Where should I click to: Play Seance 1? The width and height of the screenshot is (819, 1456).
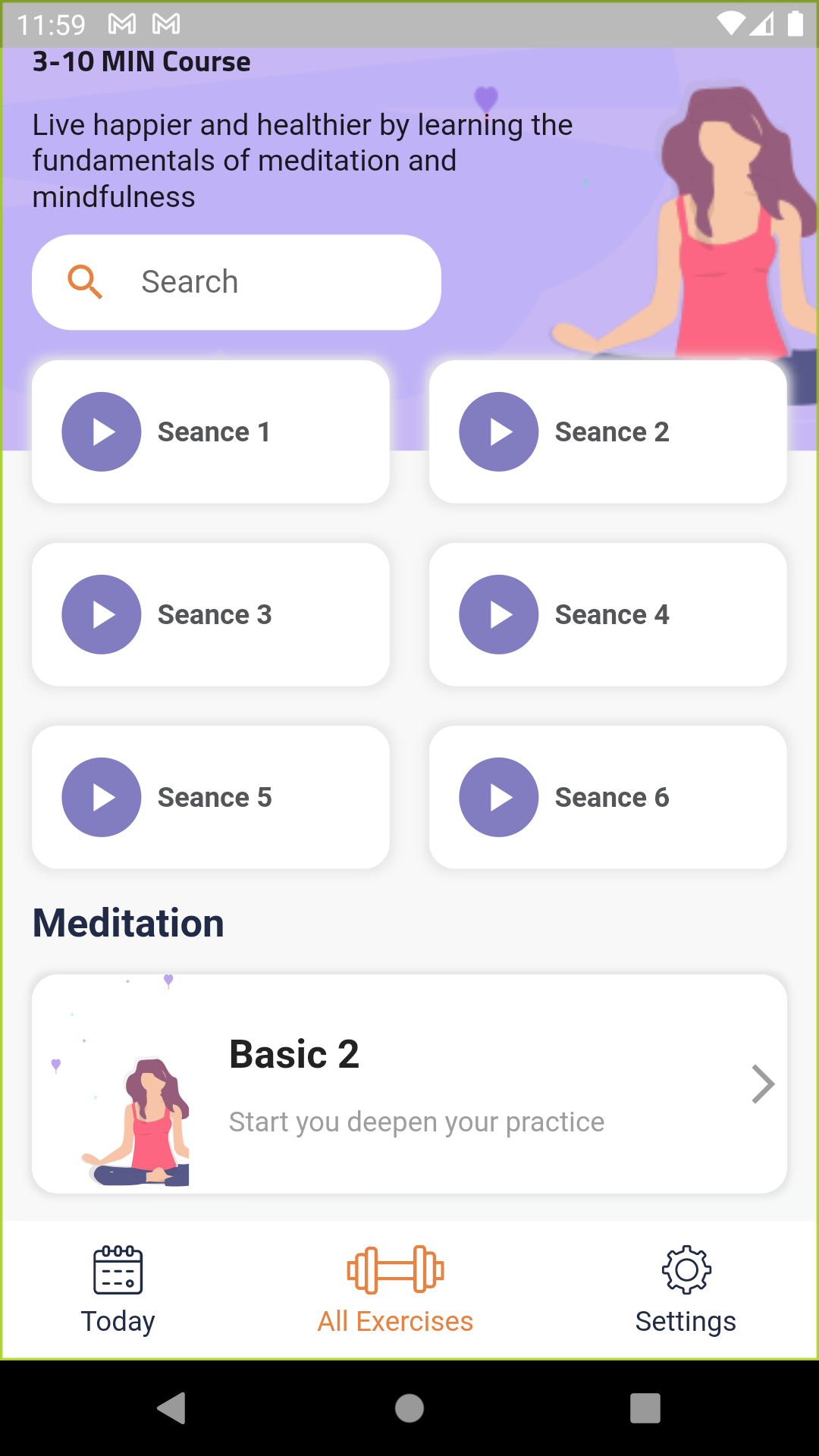[211, 431]
